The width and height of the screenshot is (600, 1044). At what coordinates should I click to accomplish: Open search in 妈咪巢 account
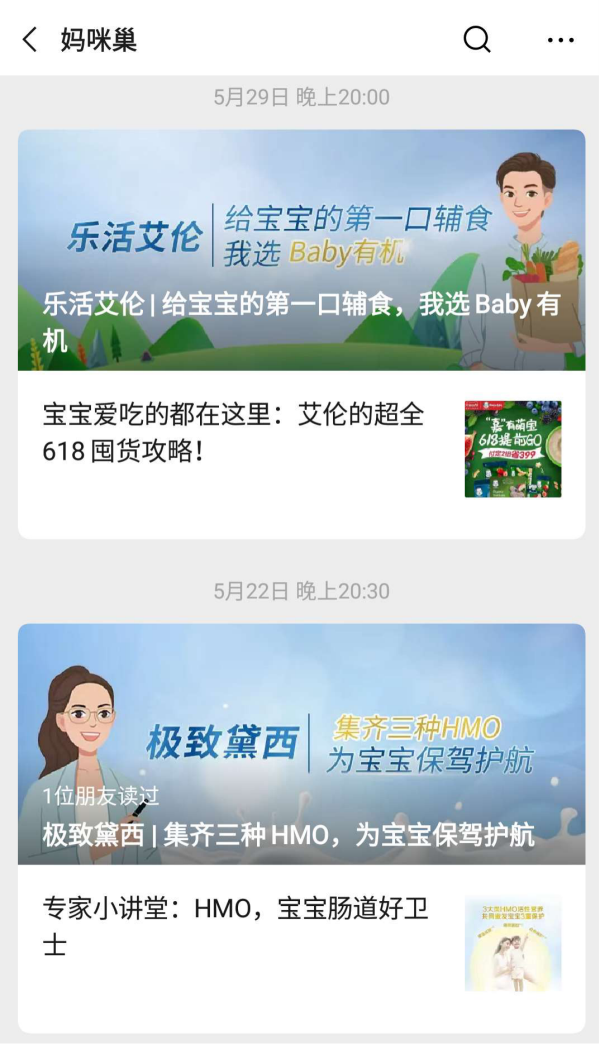coord(477,40)
